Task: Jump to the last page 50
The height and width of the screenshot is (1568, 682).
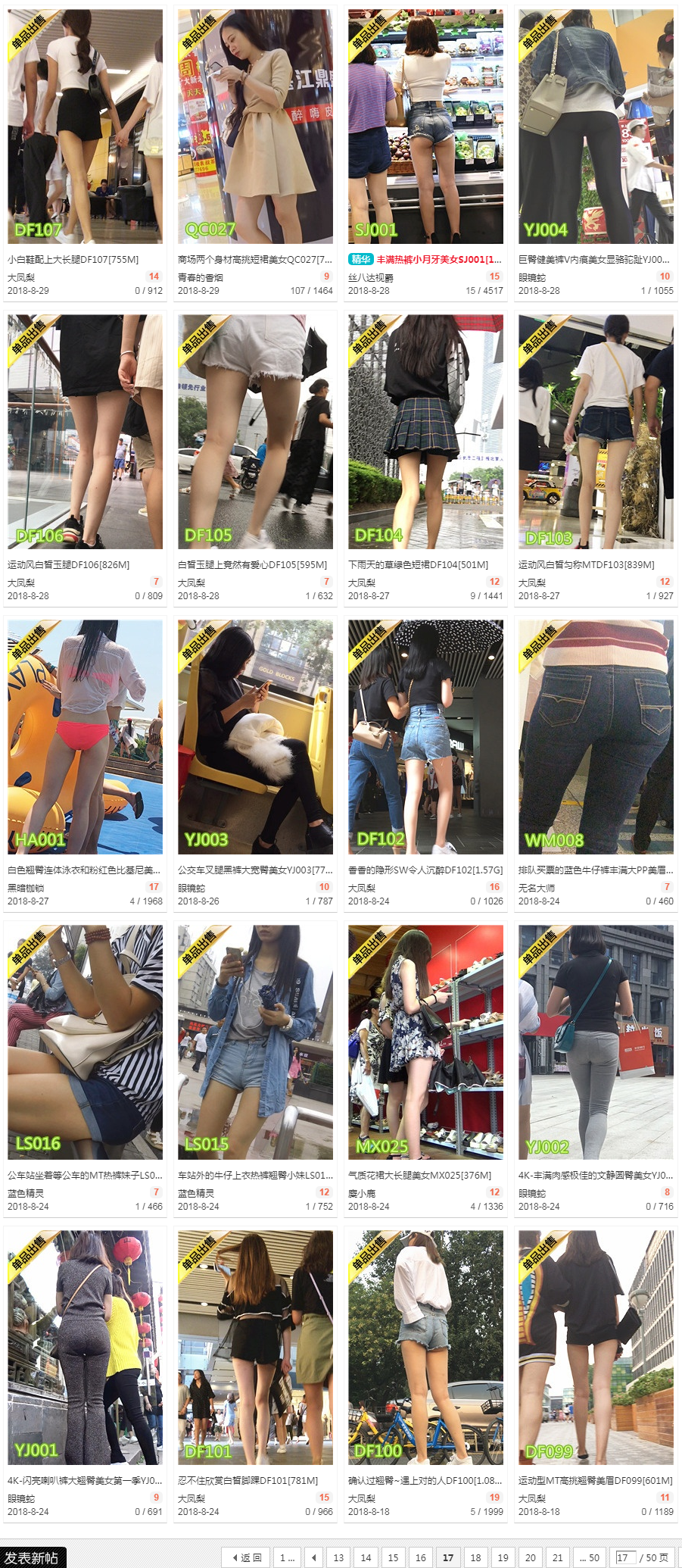Action: click(589, 1557)
